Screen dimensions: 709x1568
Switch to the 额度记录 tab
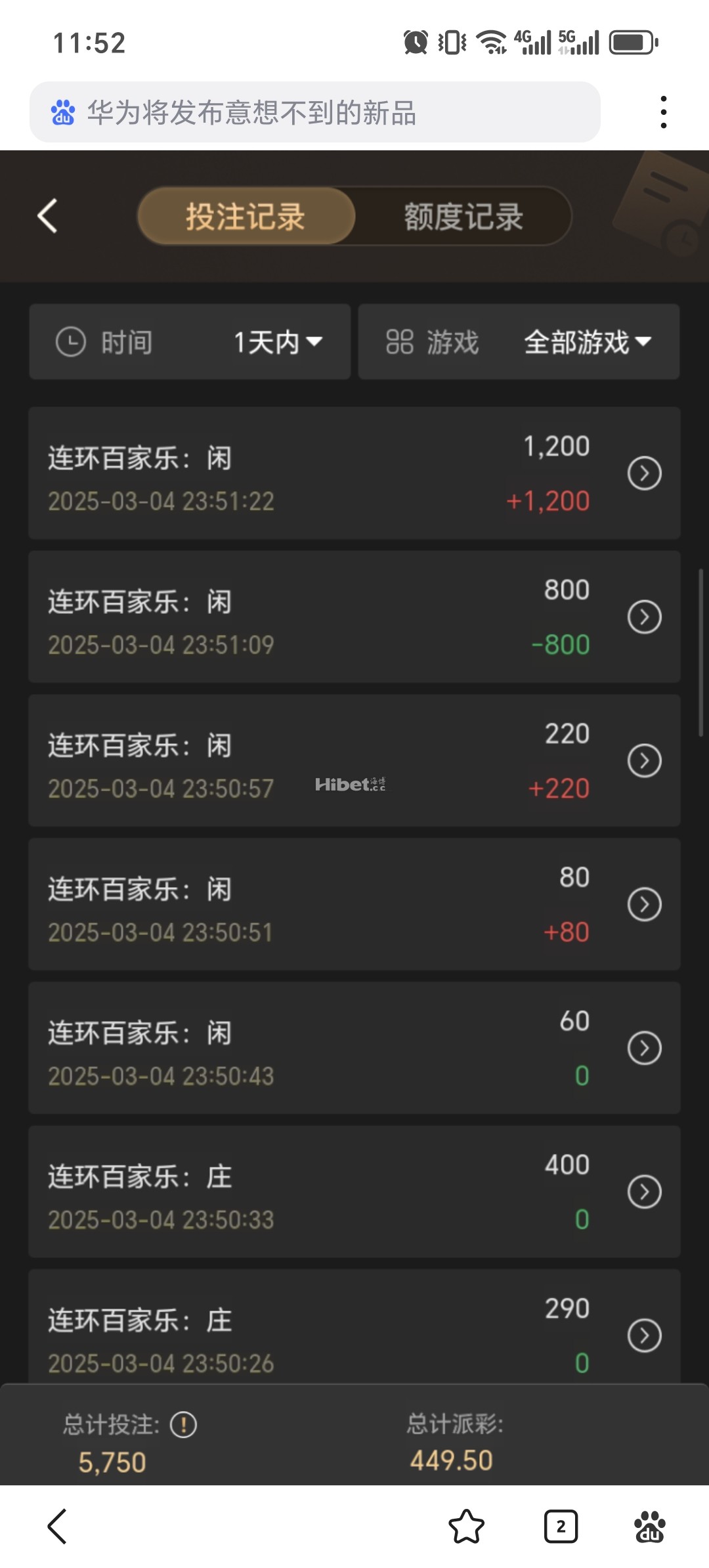[463, 216]
